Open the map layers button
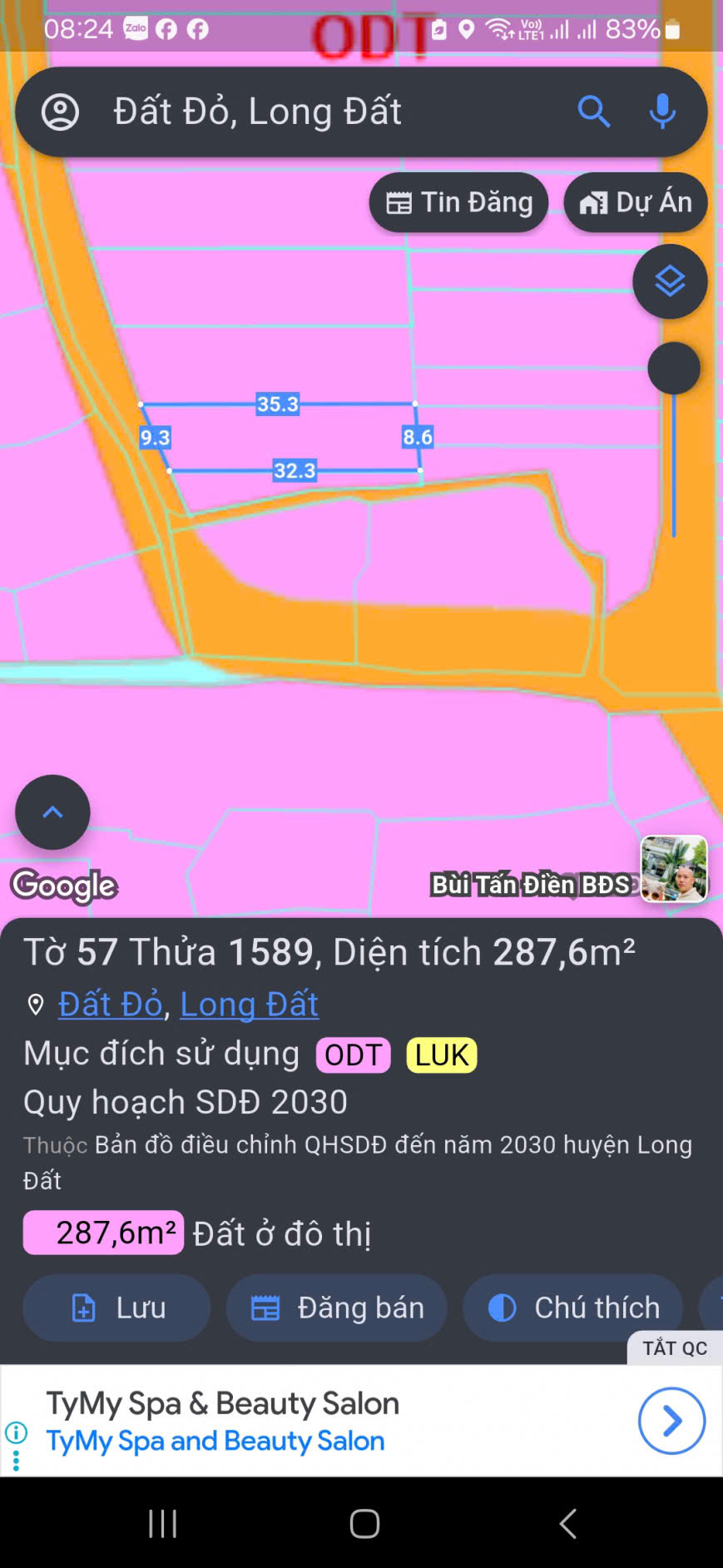 point(670,282)
